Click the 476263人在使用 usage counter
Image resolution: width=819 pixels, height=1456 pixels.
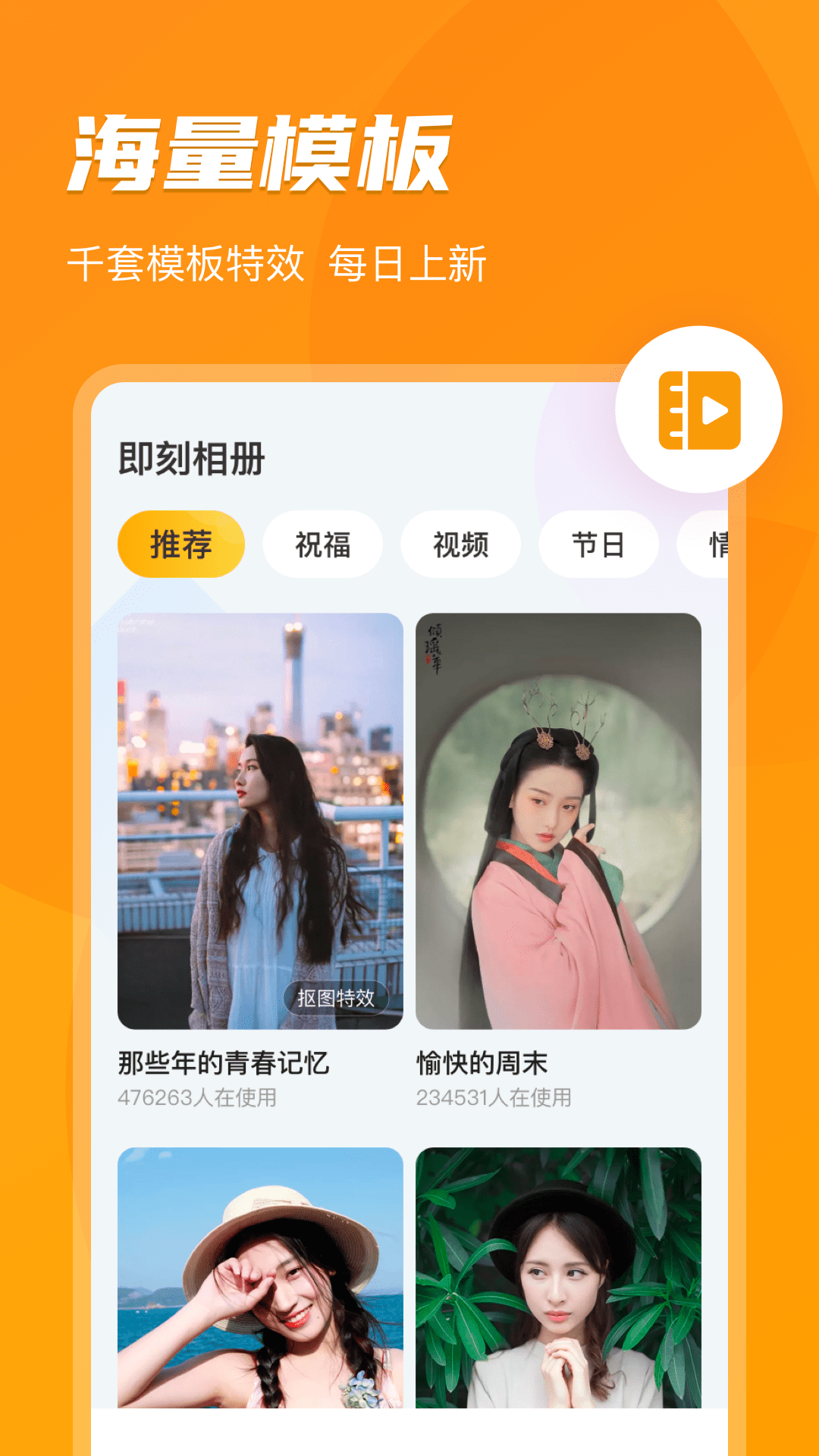point(198,1095)
